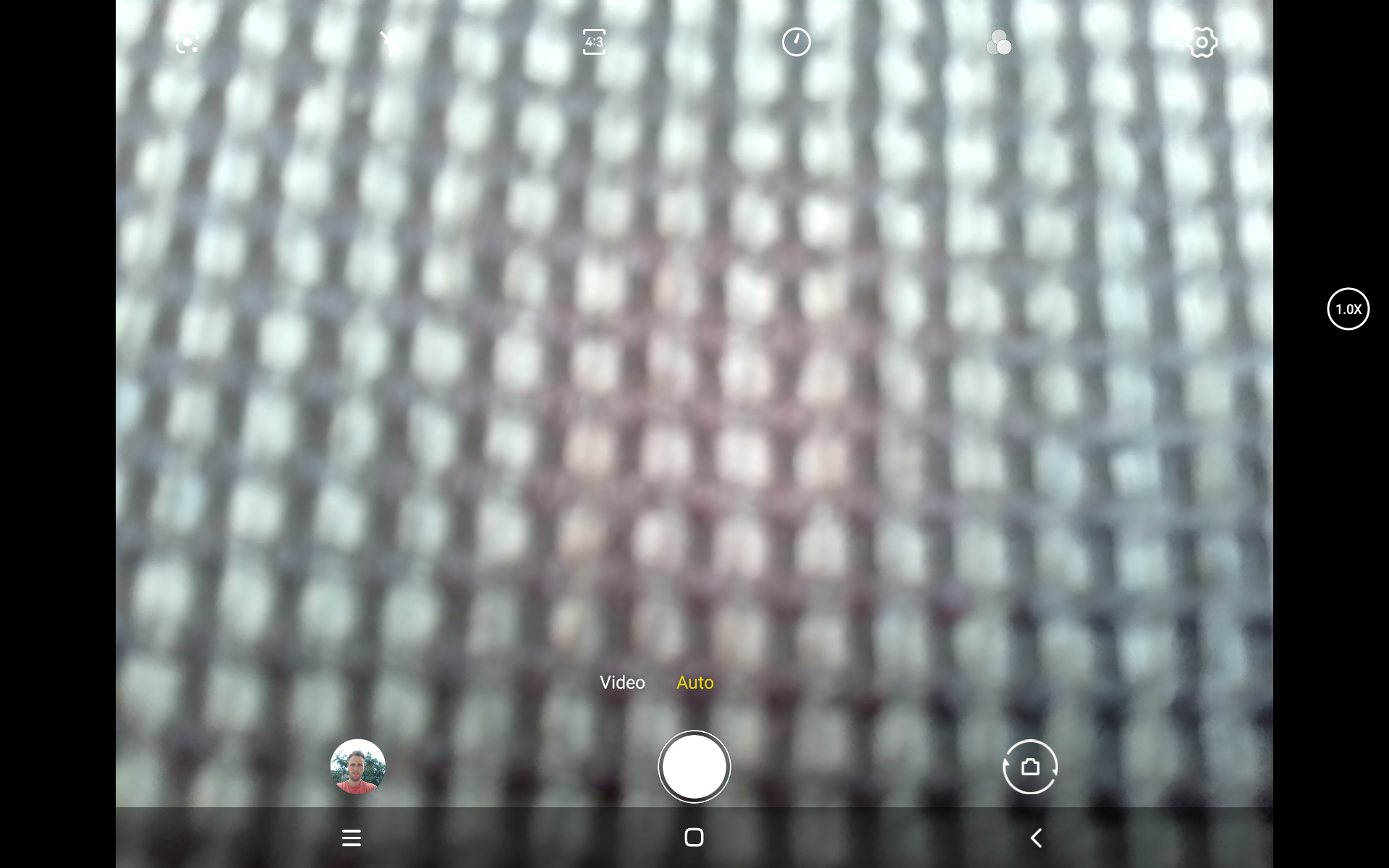Tap the 1.0X zoom button
Viewport: 1389px width, 868px height.
(x=1348, y=309)
